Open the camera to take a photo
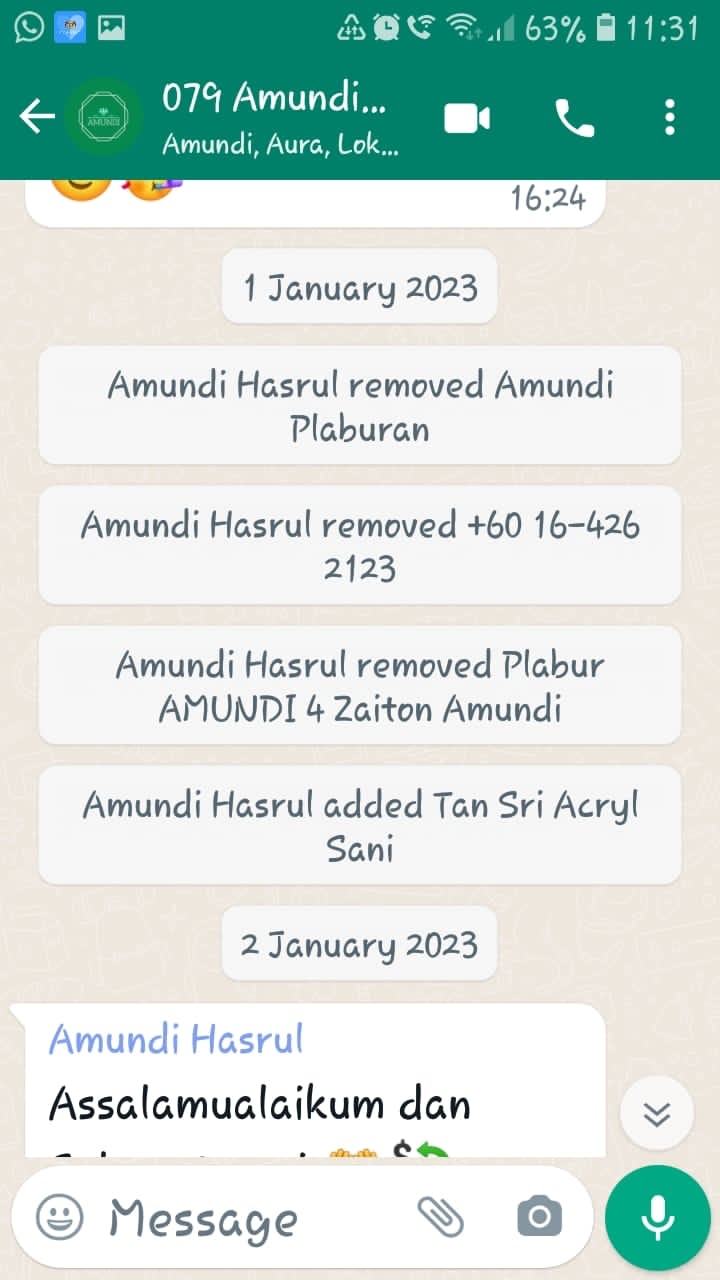 [540, 1217]
